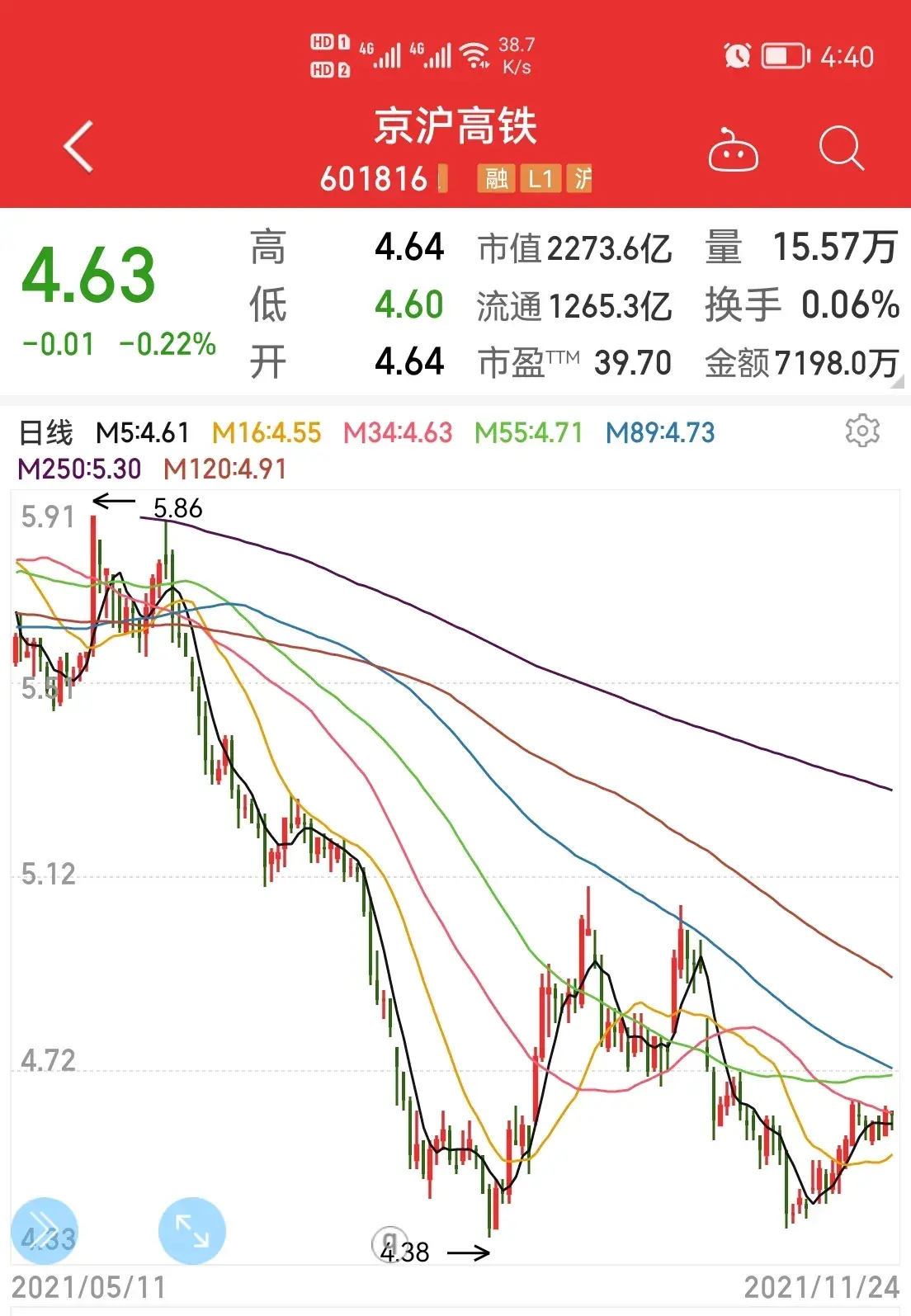Tap the L1 quote level badge

coord(540,178)
